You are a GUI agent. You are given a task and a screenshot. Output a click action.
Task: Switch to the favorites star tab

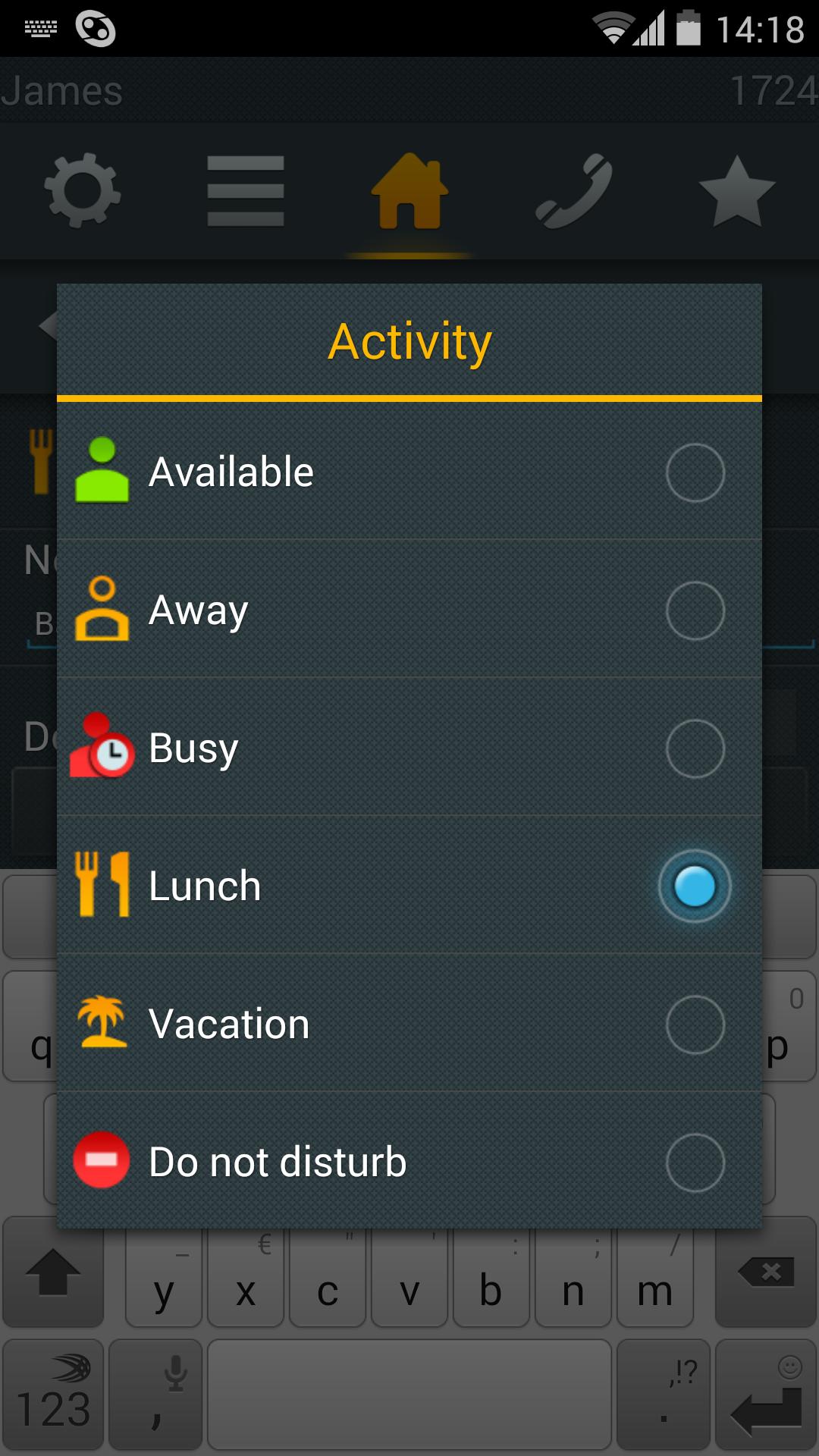pos(737,191)
